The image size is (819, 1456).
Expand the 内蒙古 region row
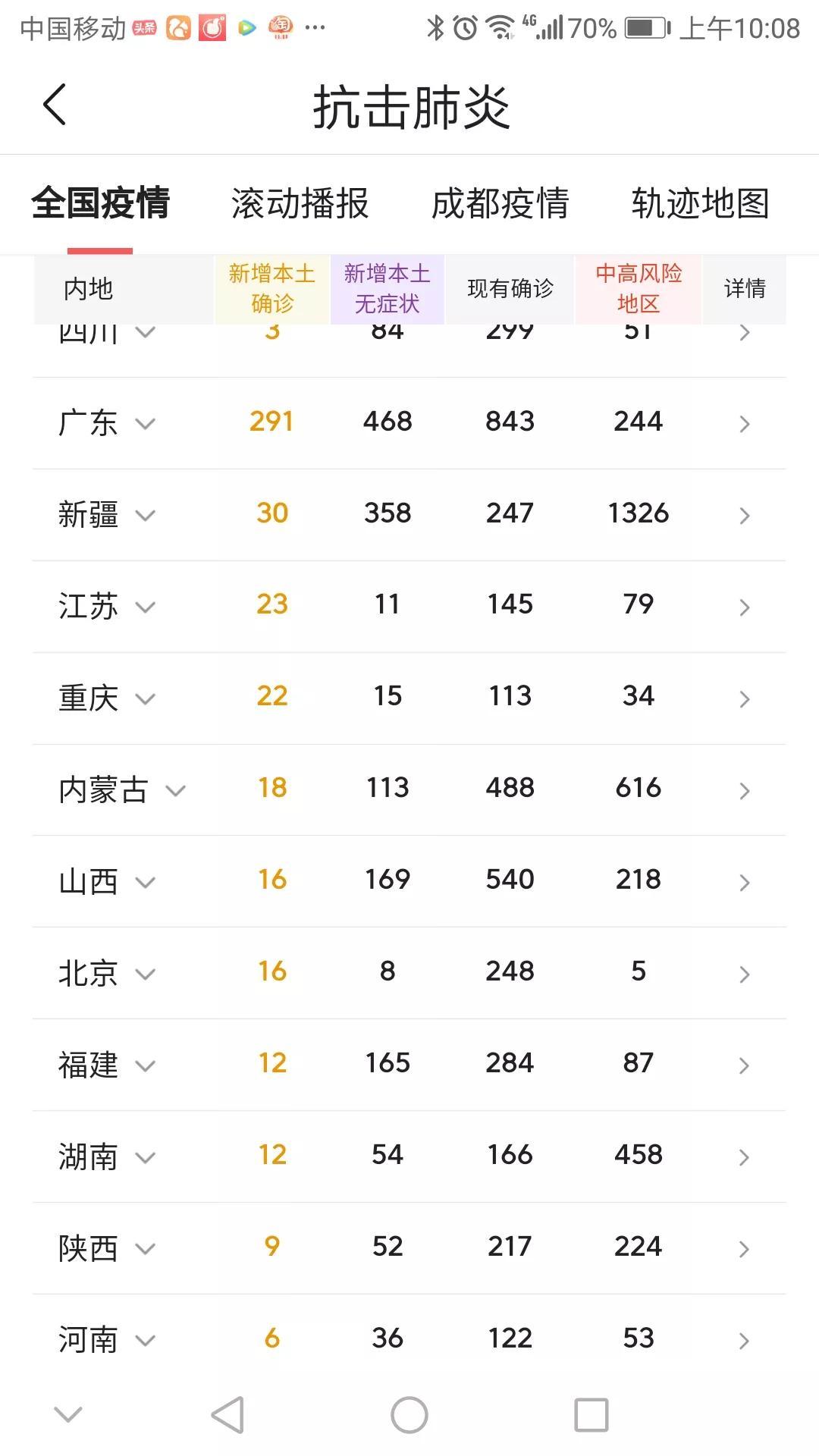click(x=175, y=790)
